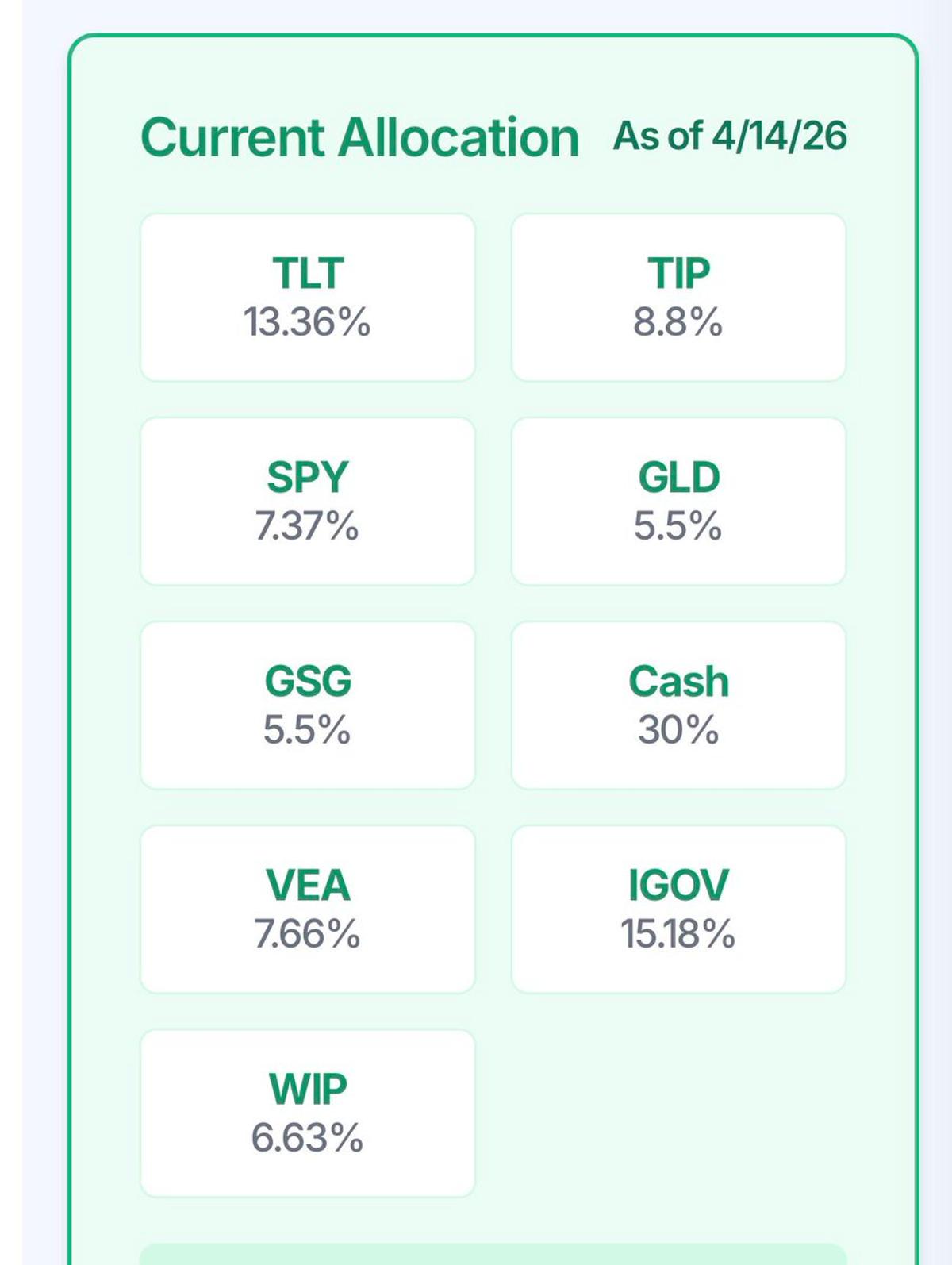Click the Current Allocation heading
The width and height of the screenshot is (952, 1265).
(x=361, y=136)
